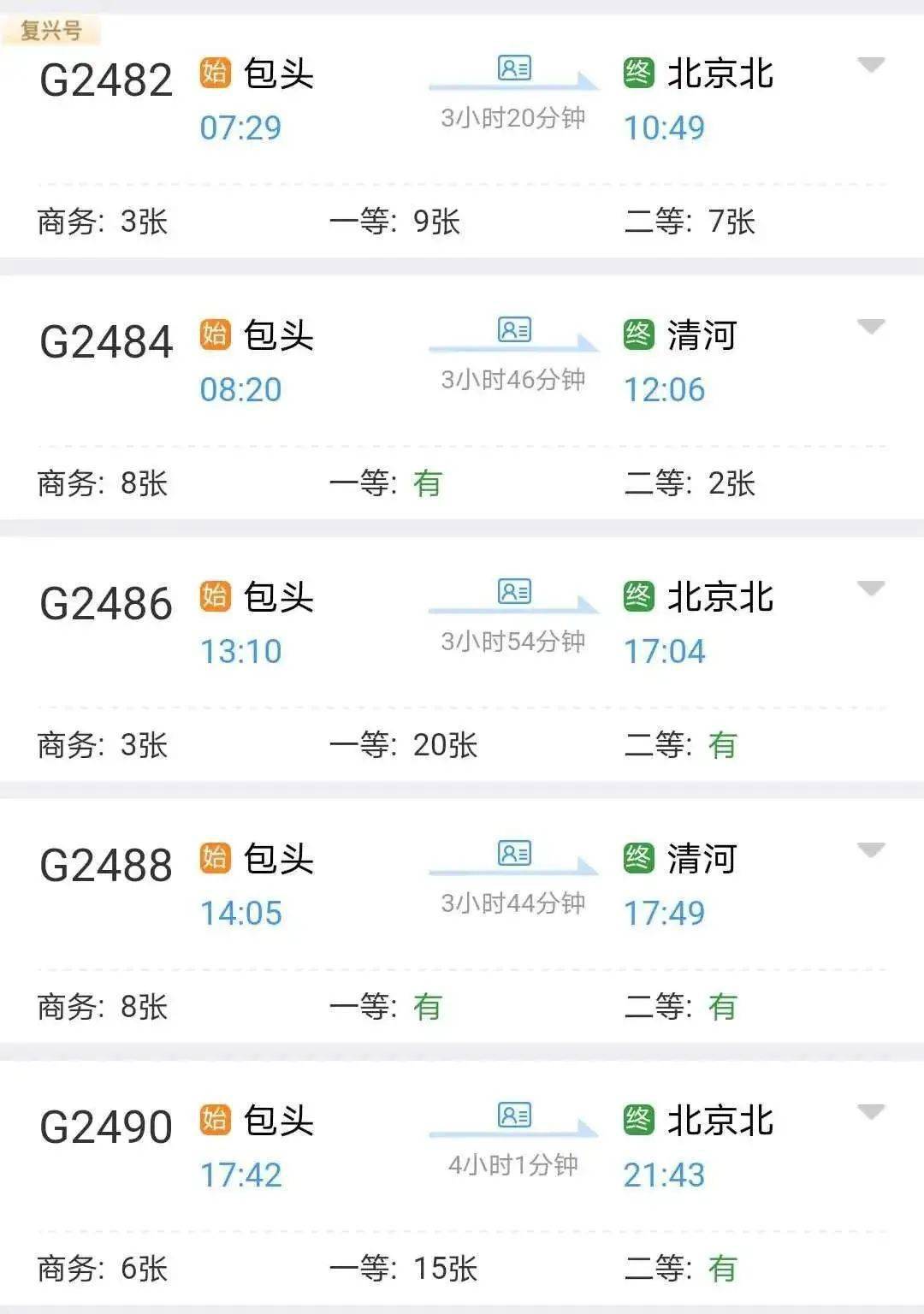The height and width of the screenshot is (1314, 924).
Task: Expand the dropdown arrow for G2482
Action: click(x=870, y=65)
